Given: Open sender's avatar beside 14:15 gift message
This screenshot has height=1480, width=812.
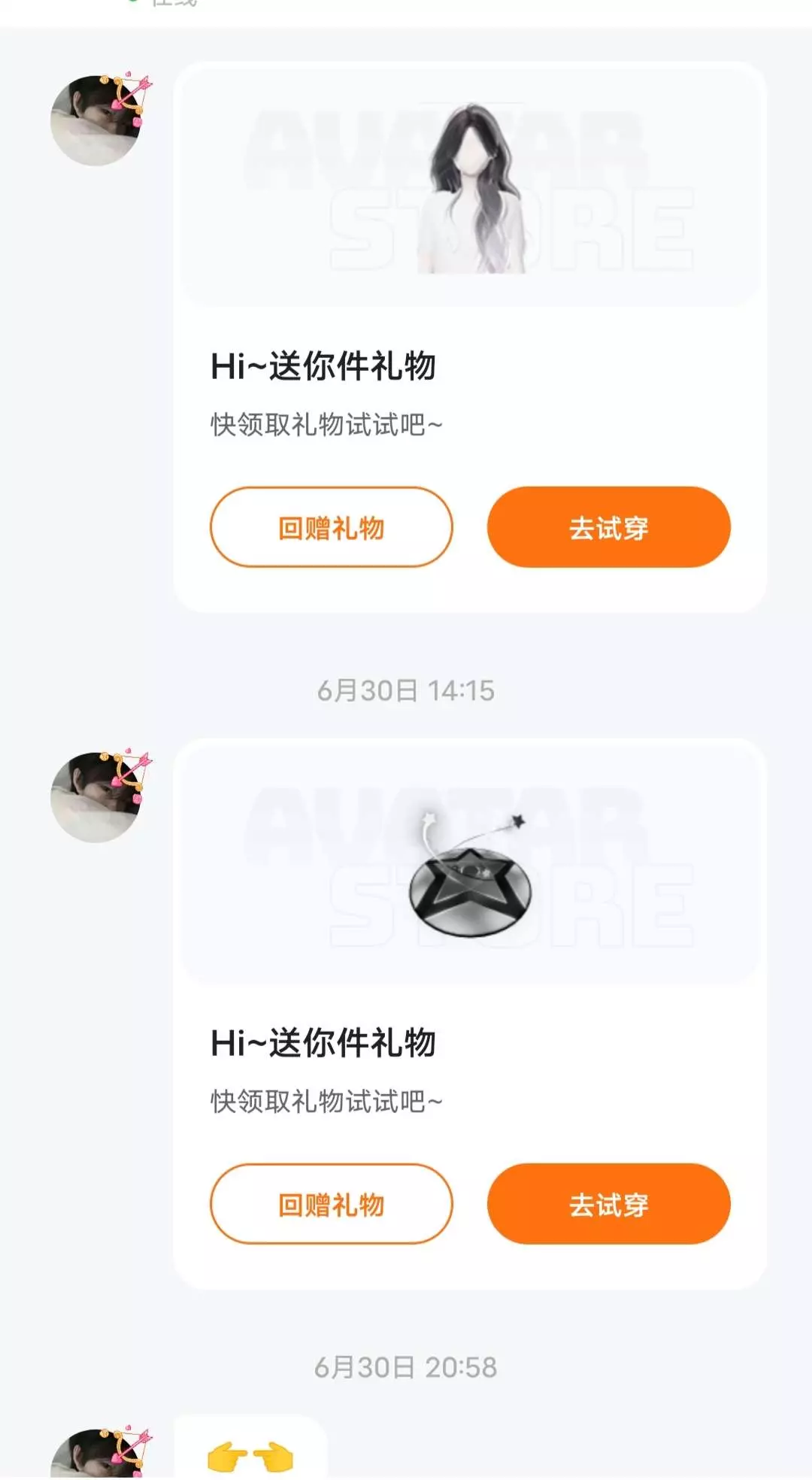Looking at the screenshot, I should (x=97, y=796).
